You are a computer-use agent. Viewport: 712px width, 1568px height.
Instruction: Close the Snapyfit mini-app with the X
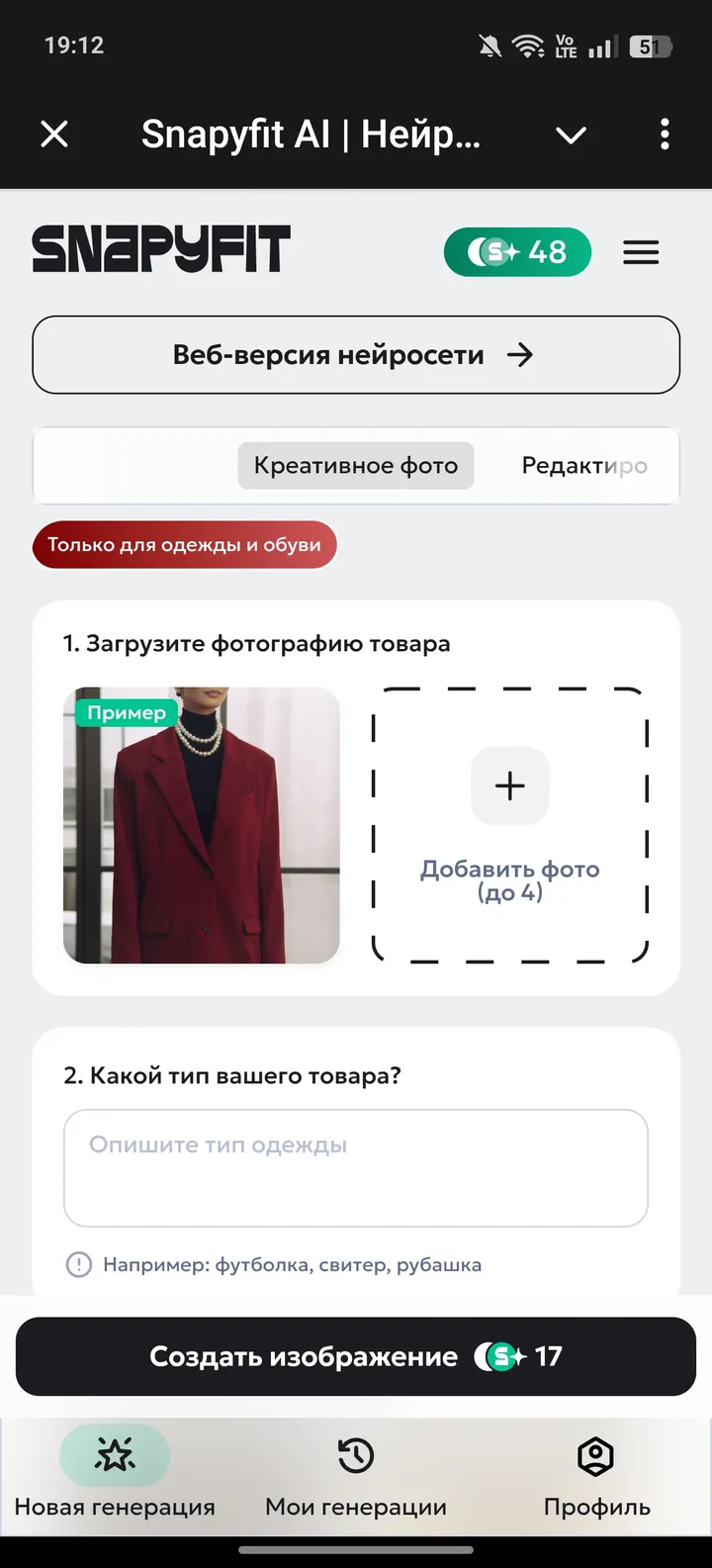(54, 134)
